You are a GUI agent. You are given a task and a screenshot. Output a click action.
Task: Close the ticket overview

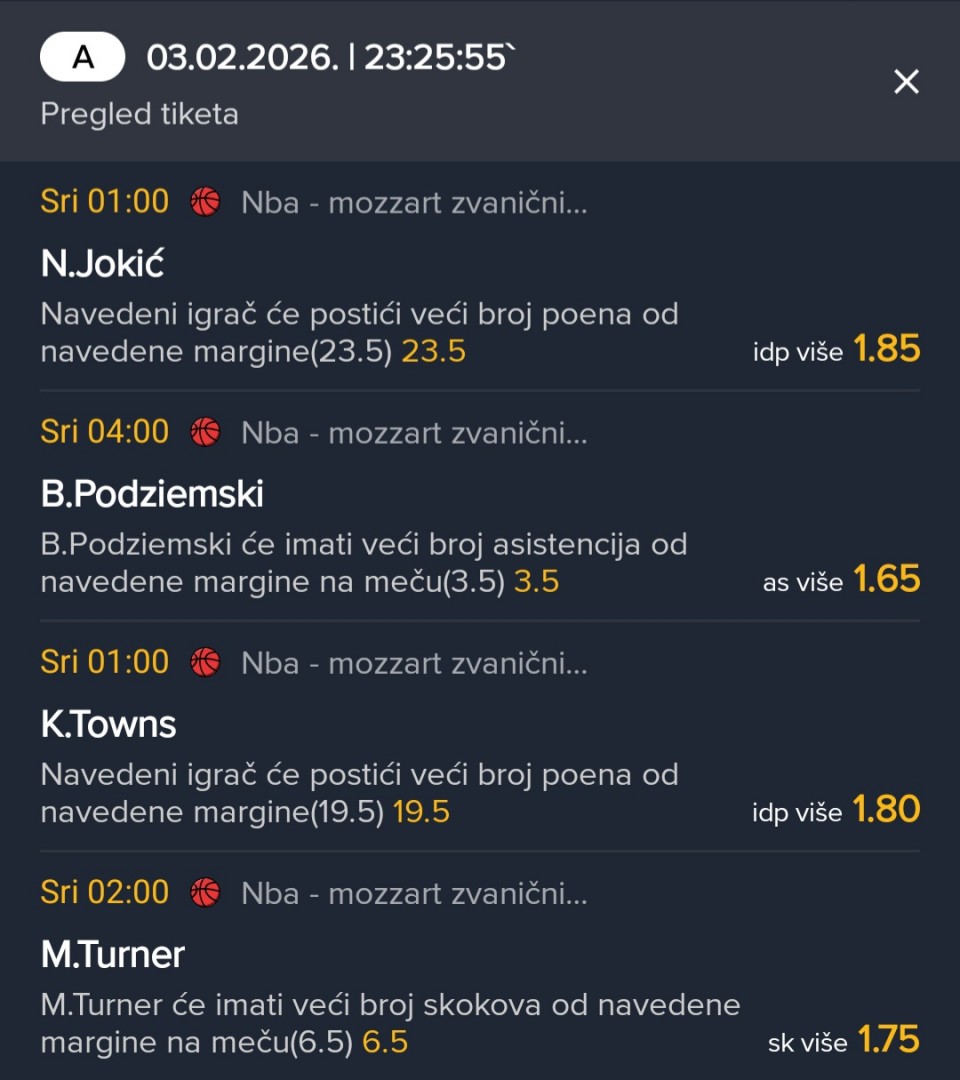[906, 82]
